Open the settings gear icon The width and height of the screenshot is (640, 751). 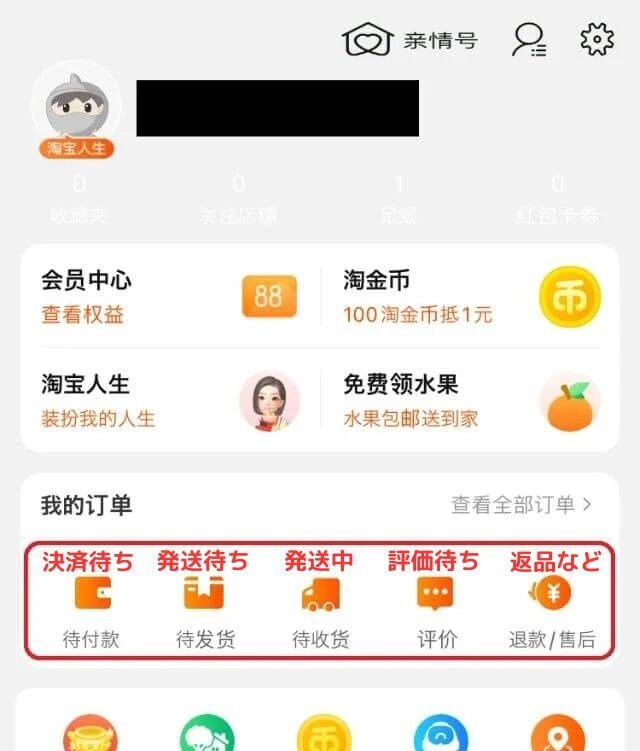597,40
